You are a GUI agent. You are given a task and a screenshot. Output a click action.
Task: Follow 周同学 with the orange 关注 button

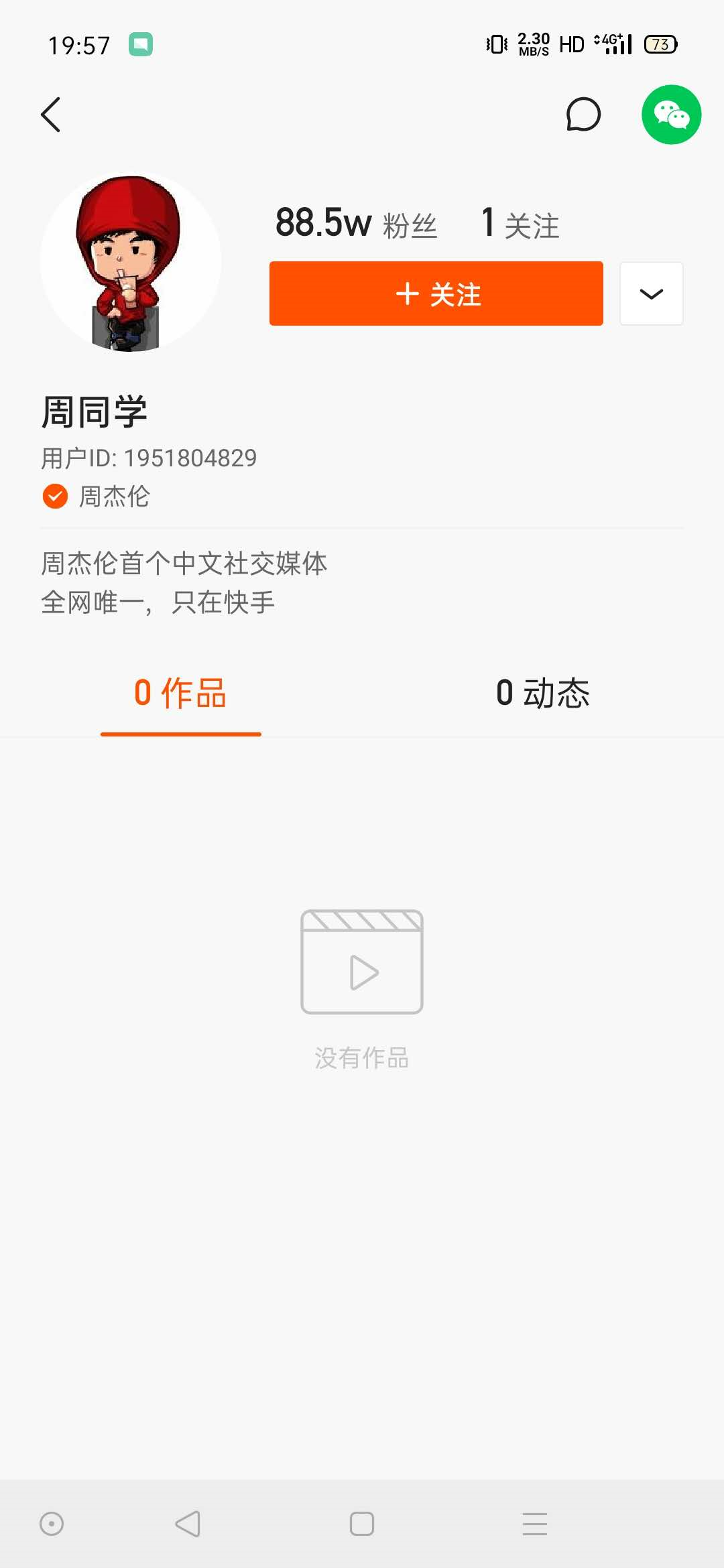click(436, 293)
